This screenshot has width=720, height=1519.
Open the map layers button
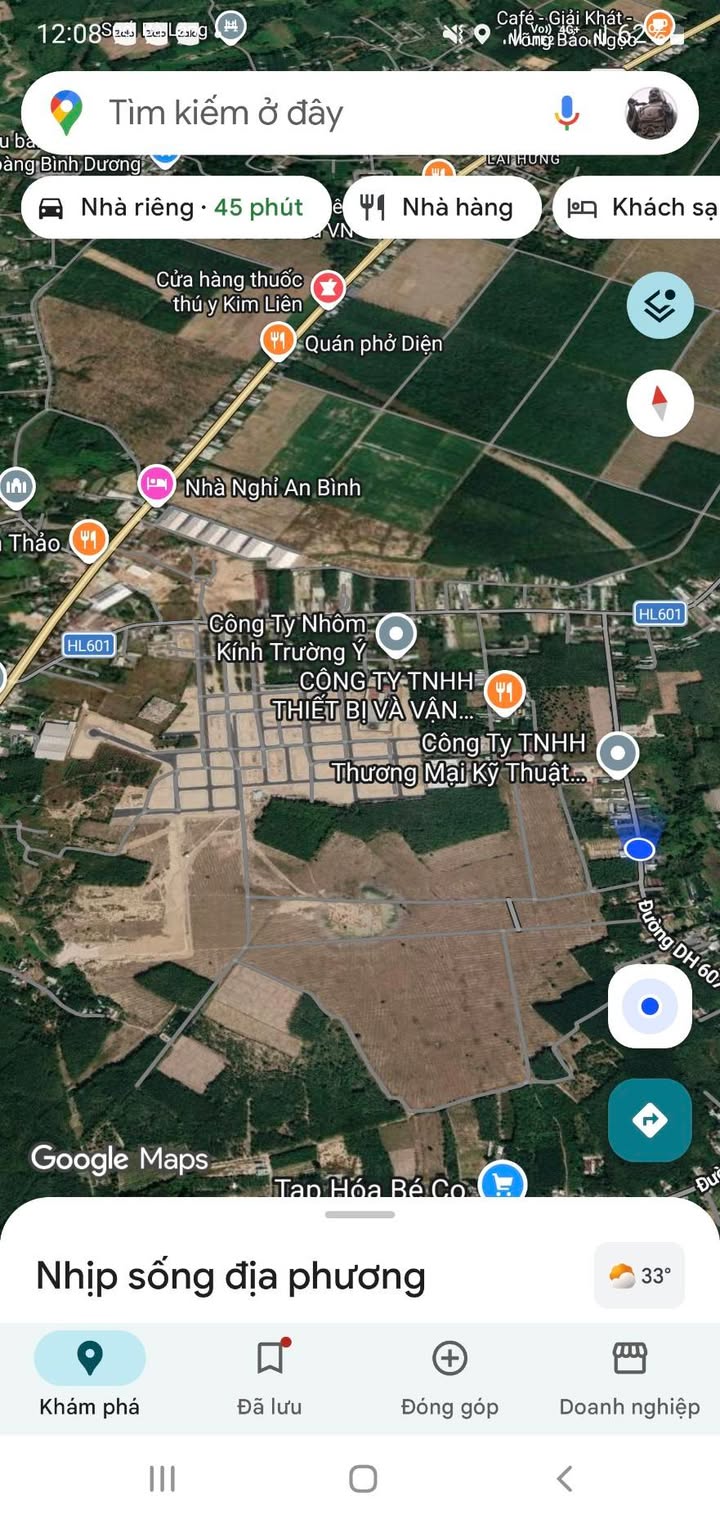coord(660,305)
